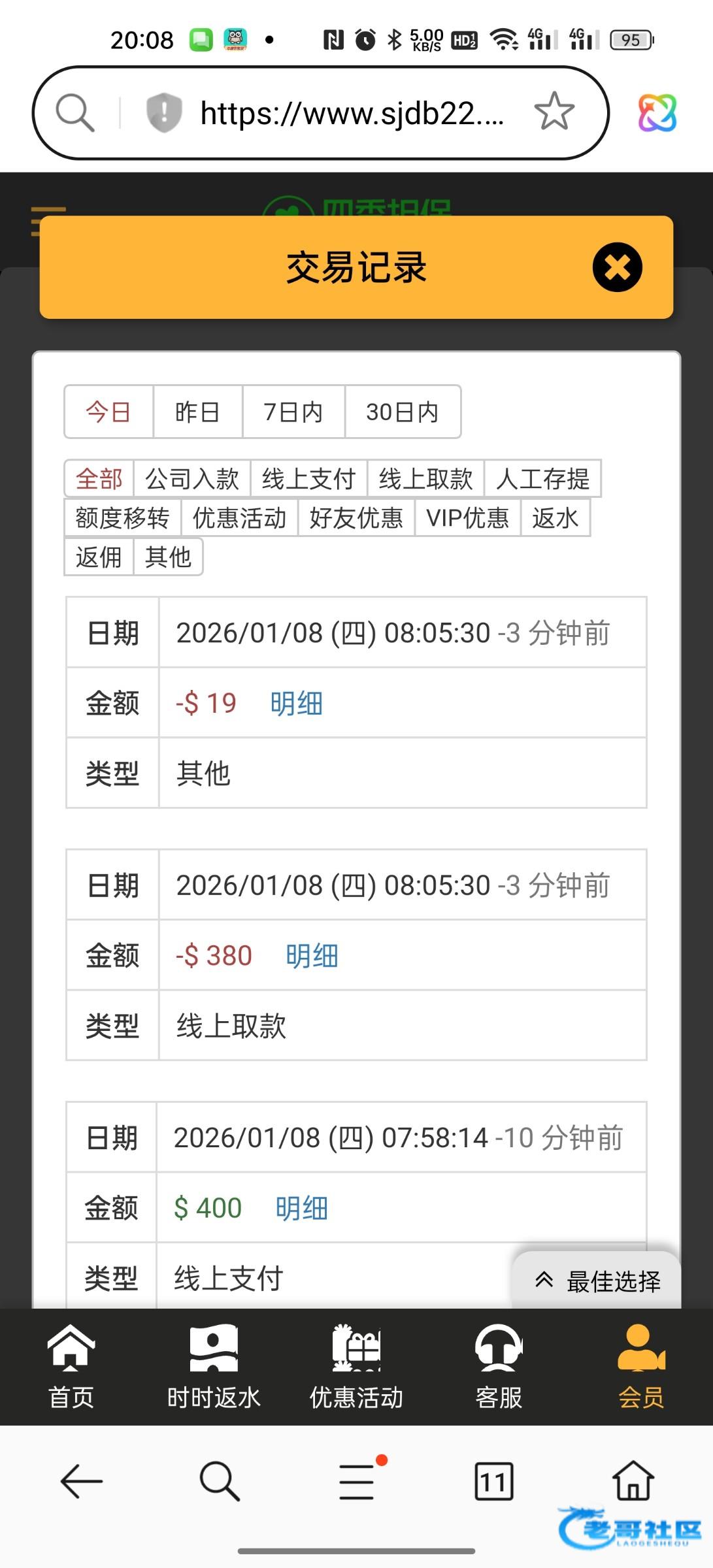Choose the 额度移转 category

pyautogui.click(x=122, y=518)
